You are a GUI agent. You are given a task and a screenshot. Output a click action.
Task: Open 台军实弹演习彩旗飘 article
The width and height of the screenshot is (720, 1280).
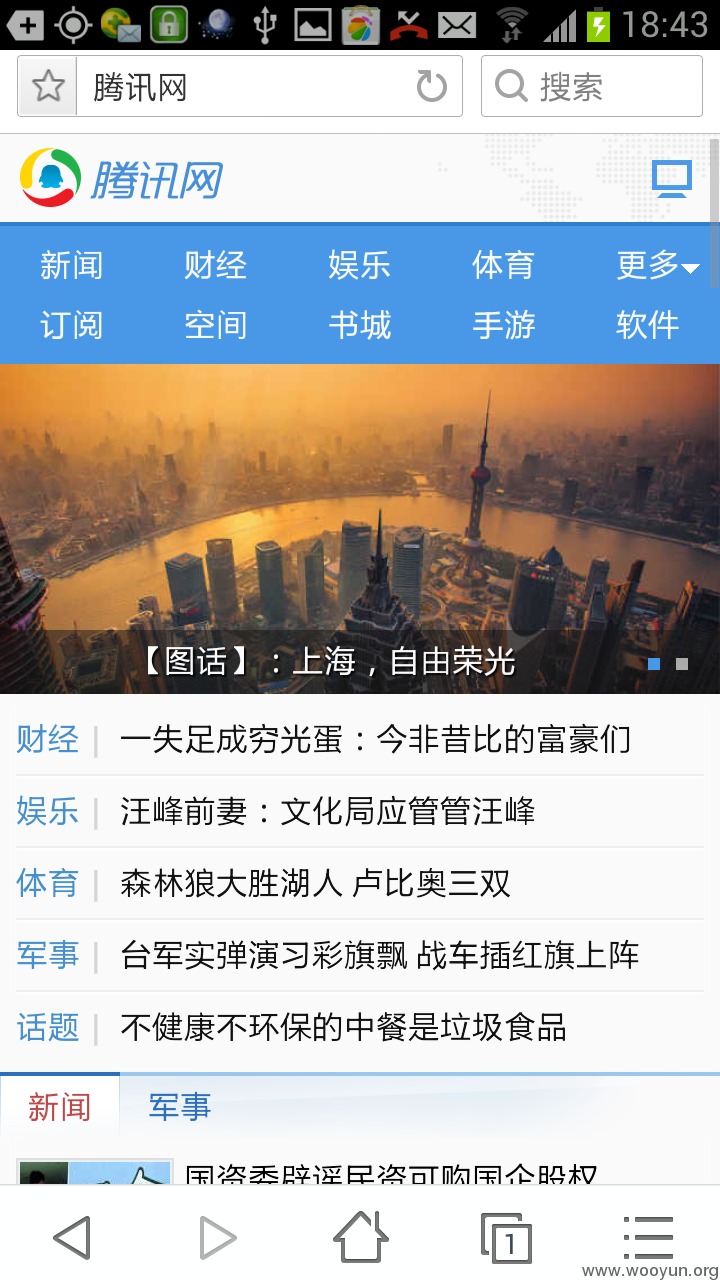click(x=379, y=955)
